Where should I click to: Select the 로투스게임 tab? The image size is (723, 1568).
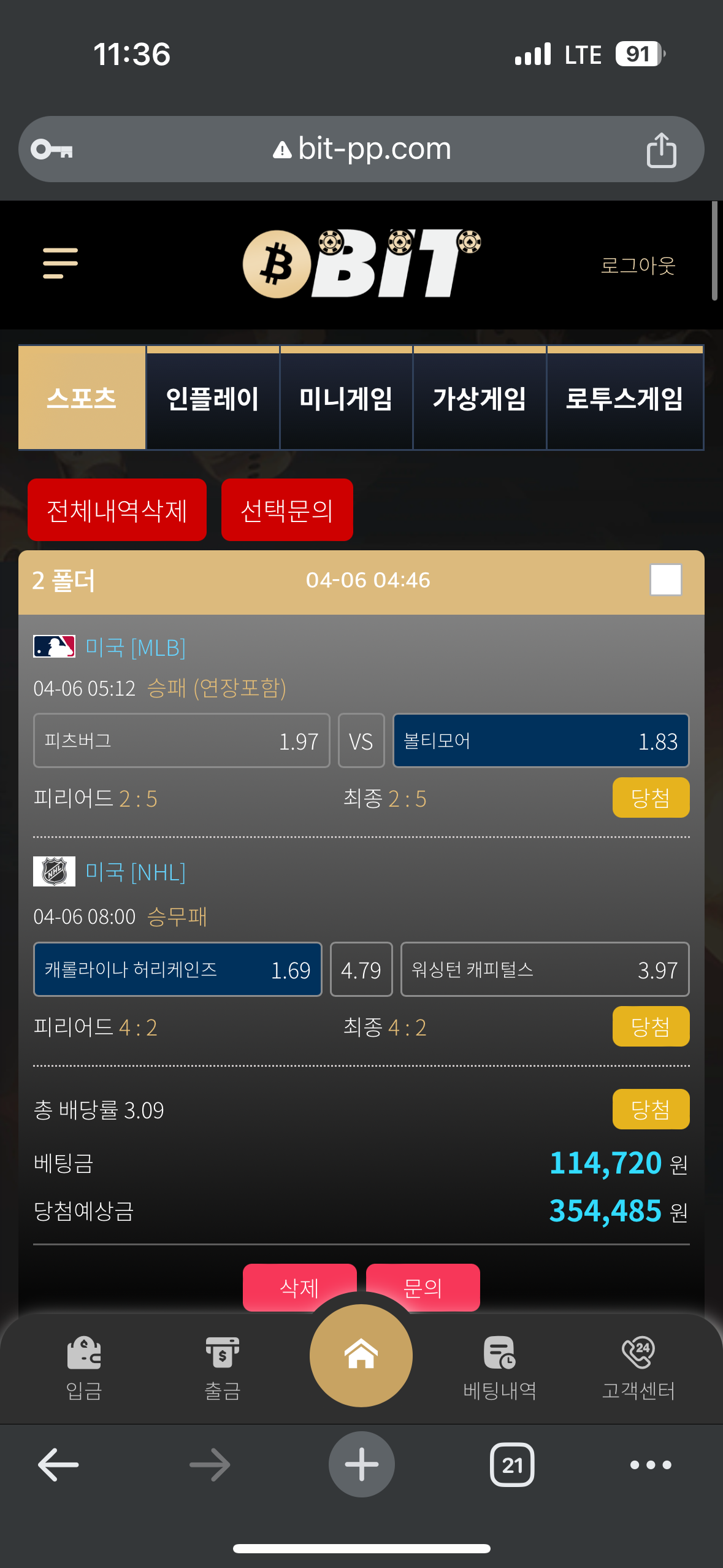[x=625, y=398]
